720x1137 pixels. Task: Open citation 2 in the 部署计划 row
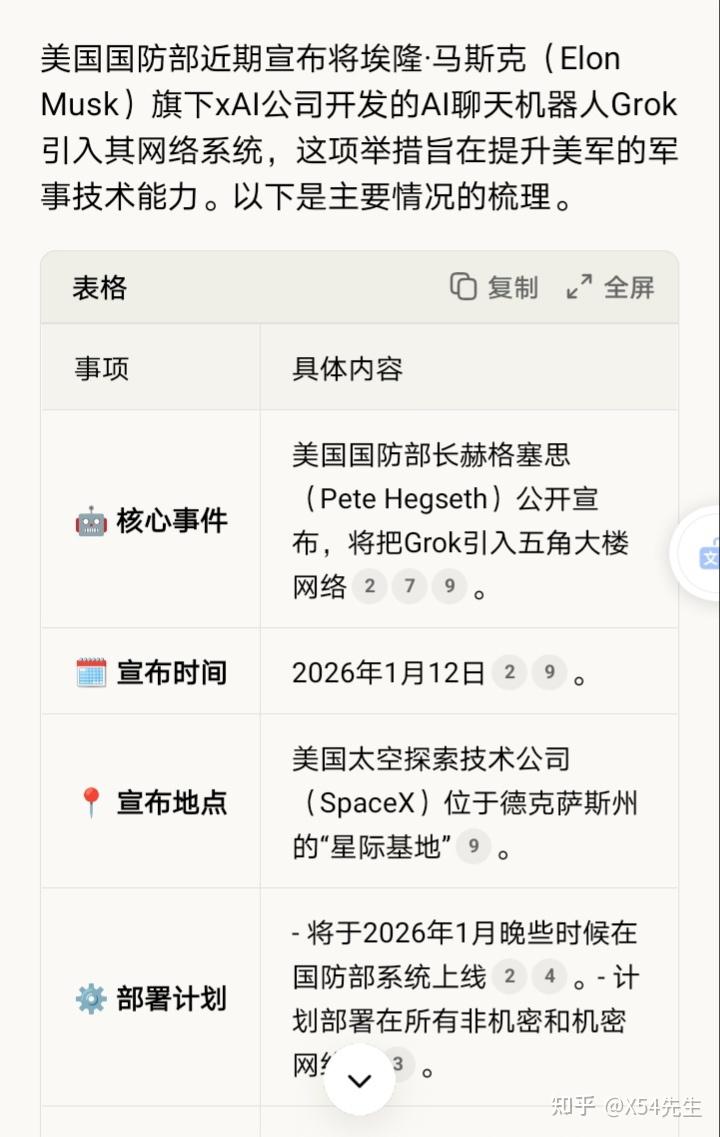(510, 977)
